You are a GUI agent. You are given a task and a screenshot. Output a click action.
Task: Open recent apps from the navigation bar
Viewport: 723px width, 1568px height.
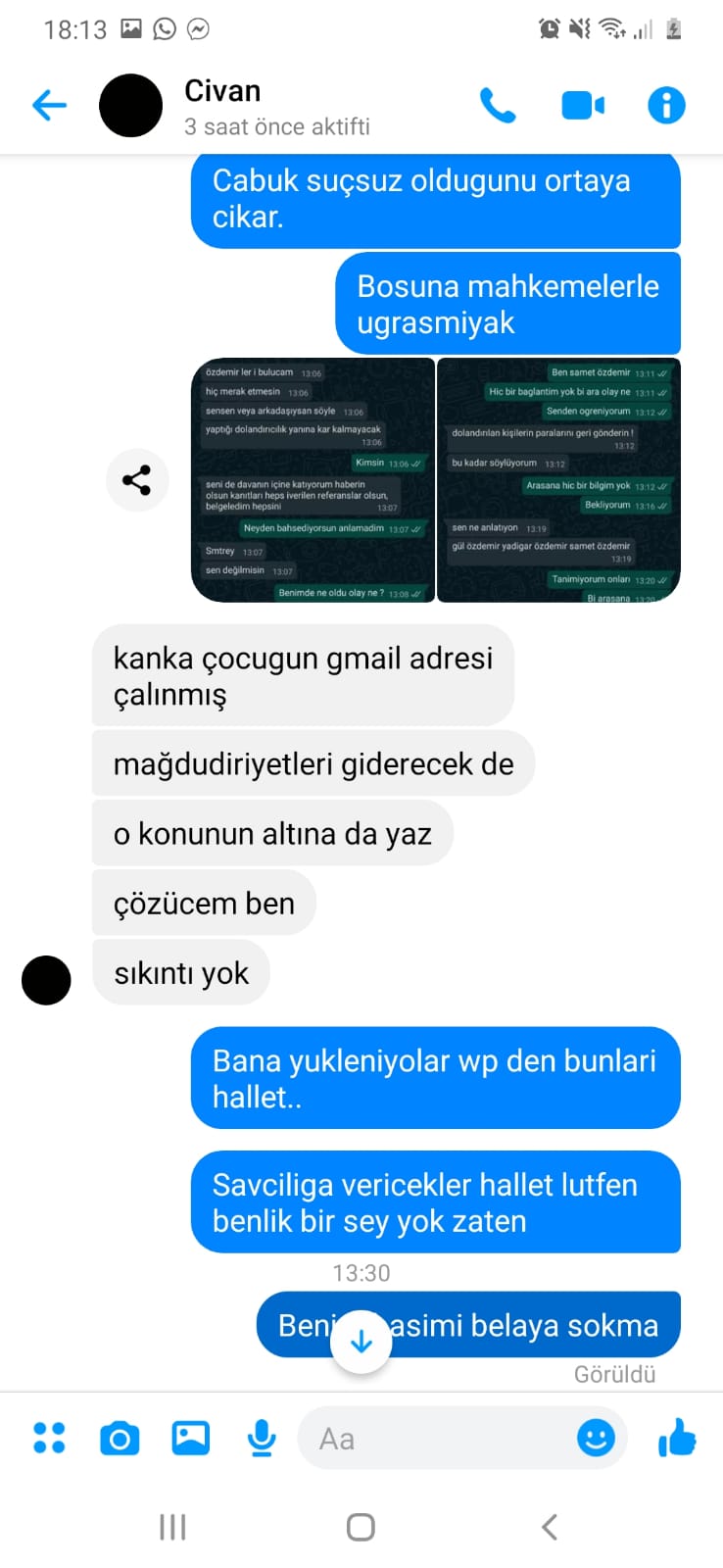(172, 1527)
